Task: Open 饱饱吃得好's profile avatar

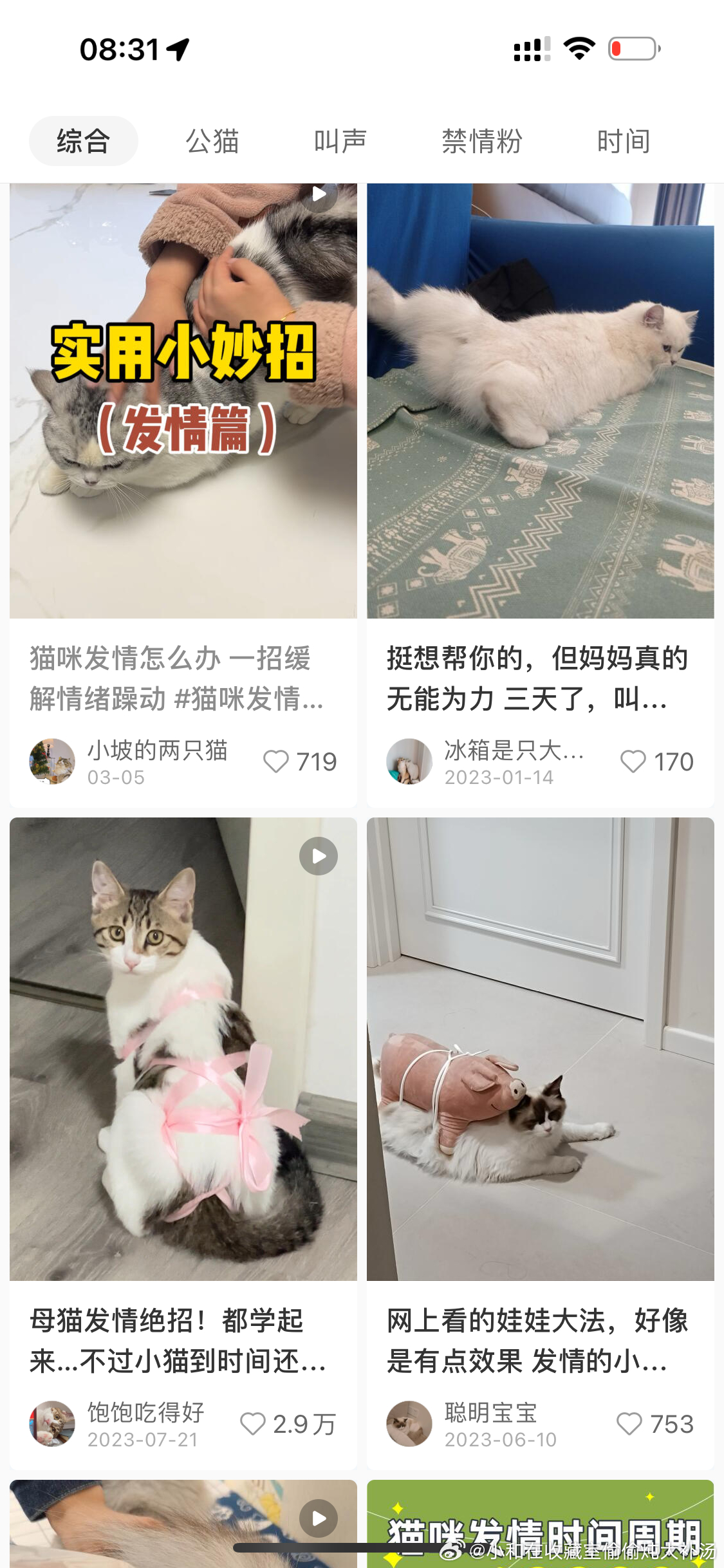Action: pyautogui.click(x=52, y=1424)
